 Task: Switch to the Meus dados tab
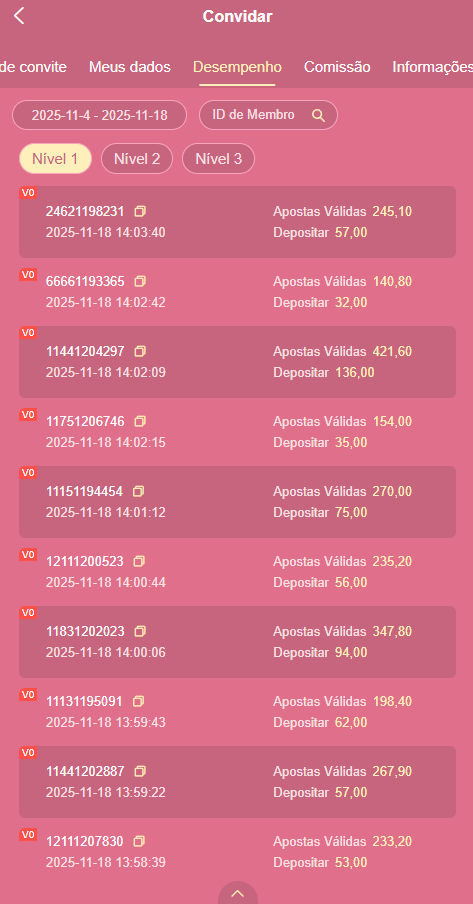[x=130, y=67]
